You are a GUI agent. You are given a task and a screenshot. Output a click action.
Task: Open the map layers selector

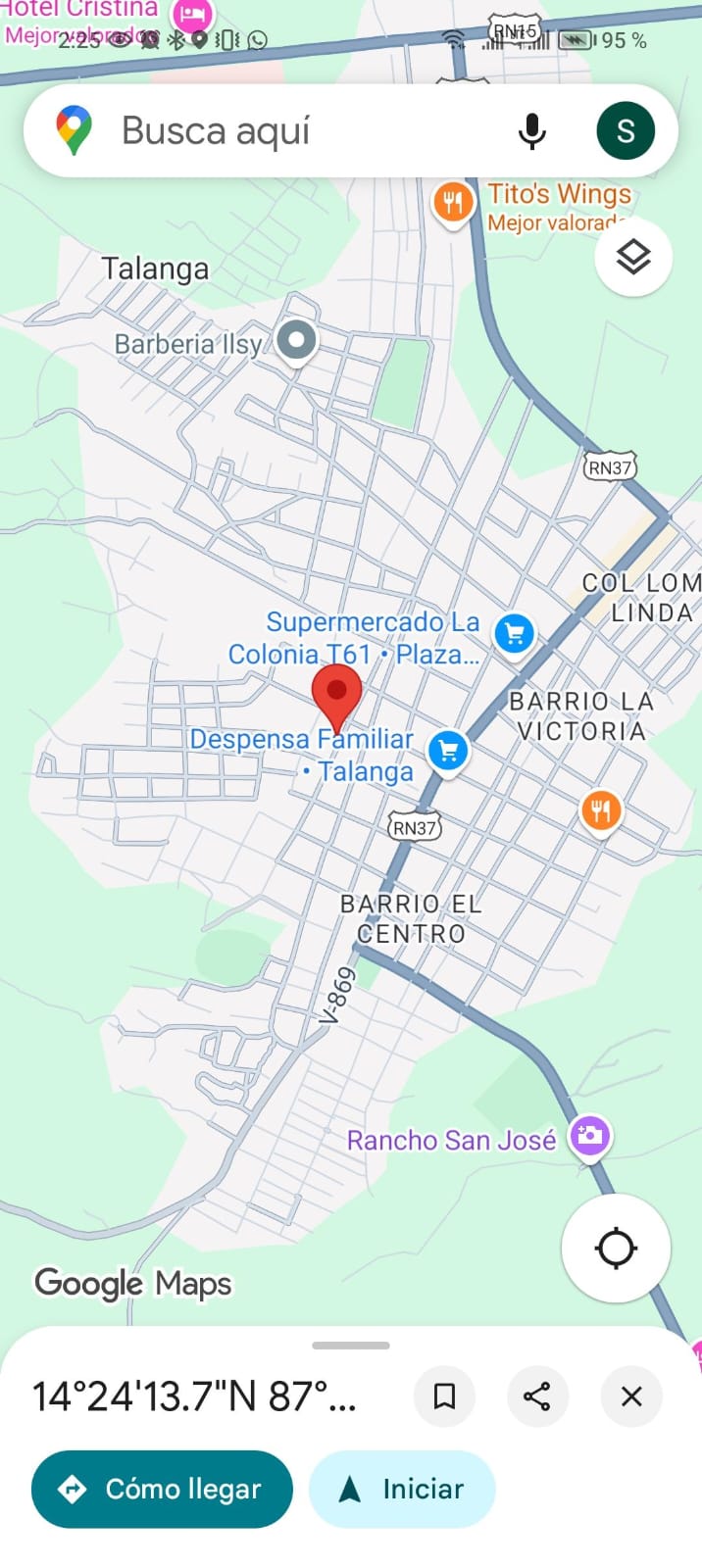[x=633, y=258]
